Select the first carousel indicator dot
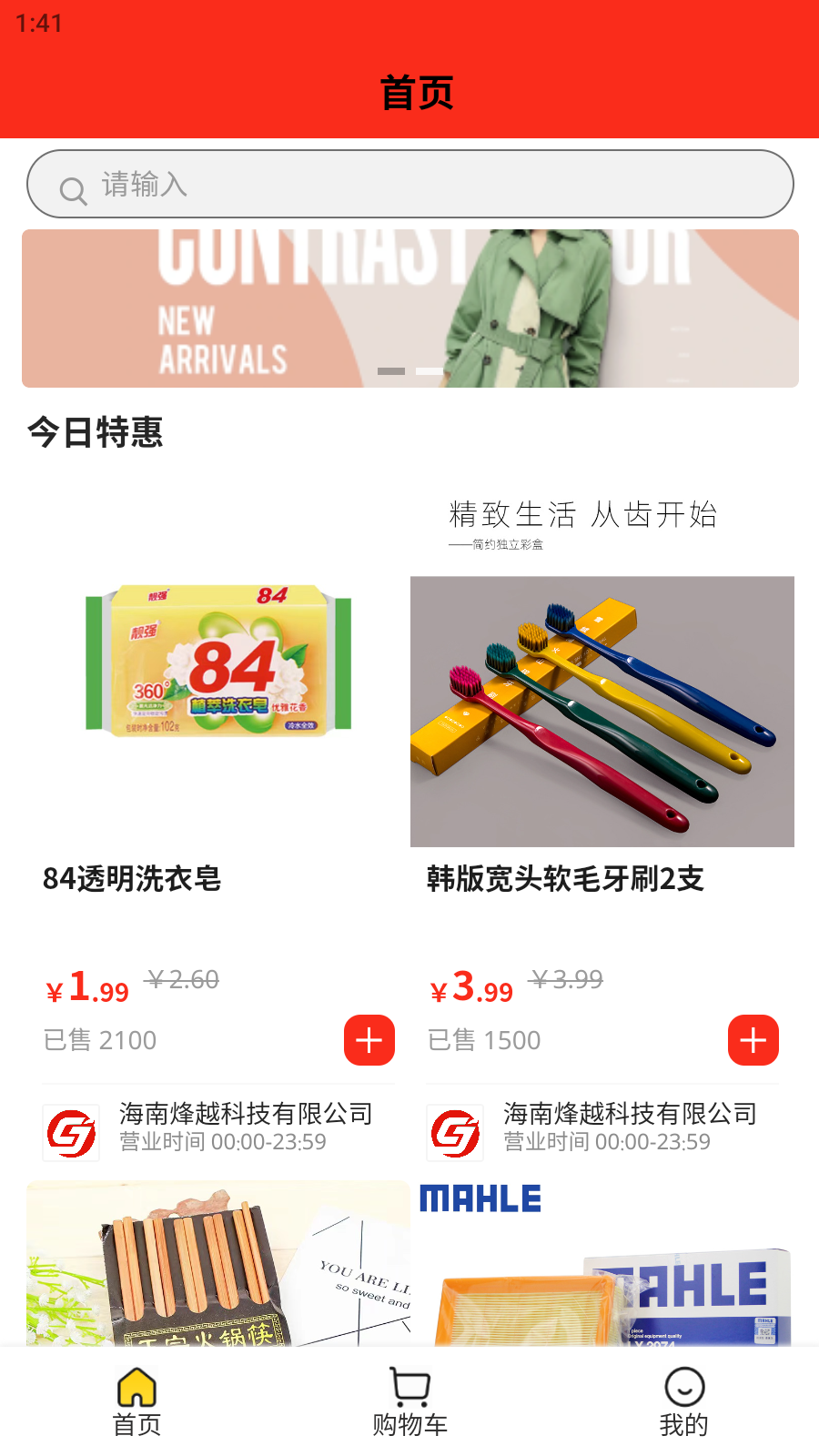Viewport: 819px width, 1456px height. coord(393,371)
